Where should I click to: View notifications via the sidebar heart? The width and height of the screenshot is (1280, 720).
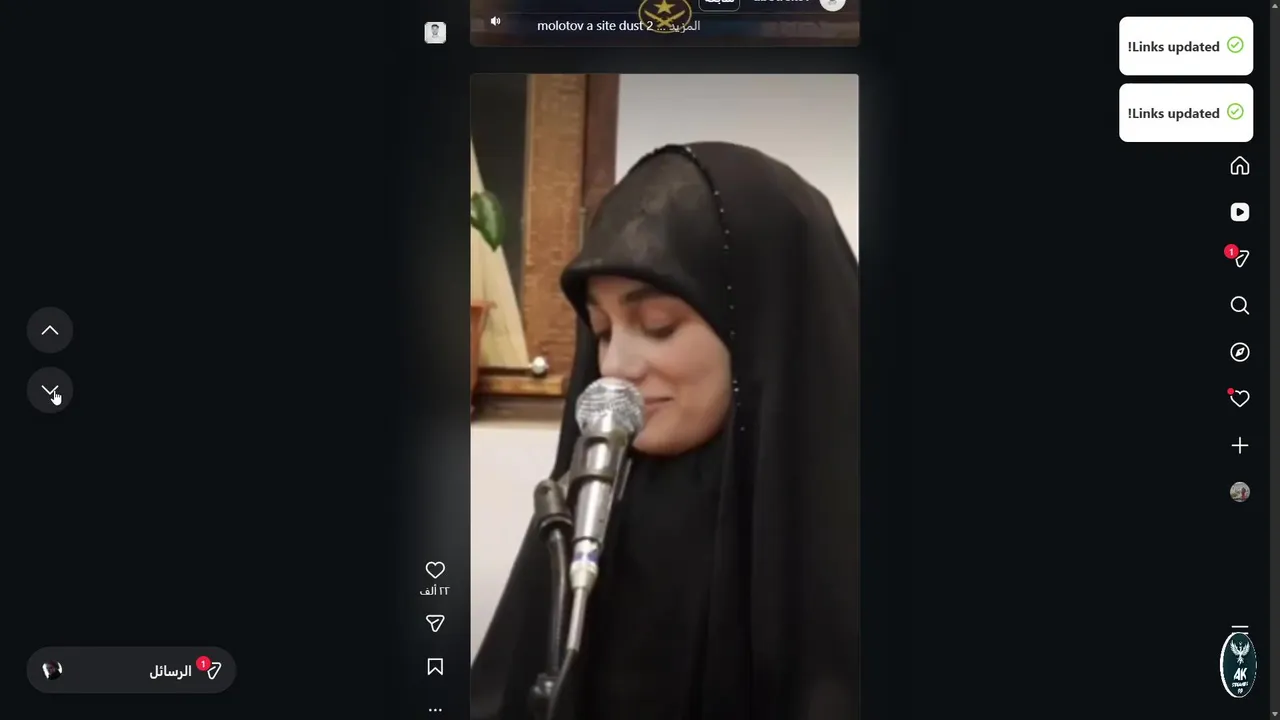pos(1240,399)
